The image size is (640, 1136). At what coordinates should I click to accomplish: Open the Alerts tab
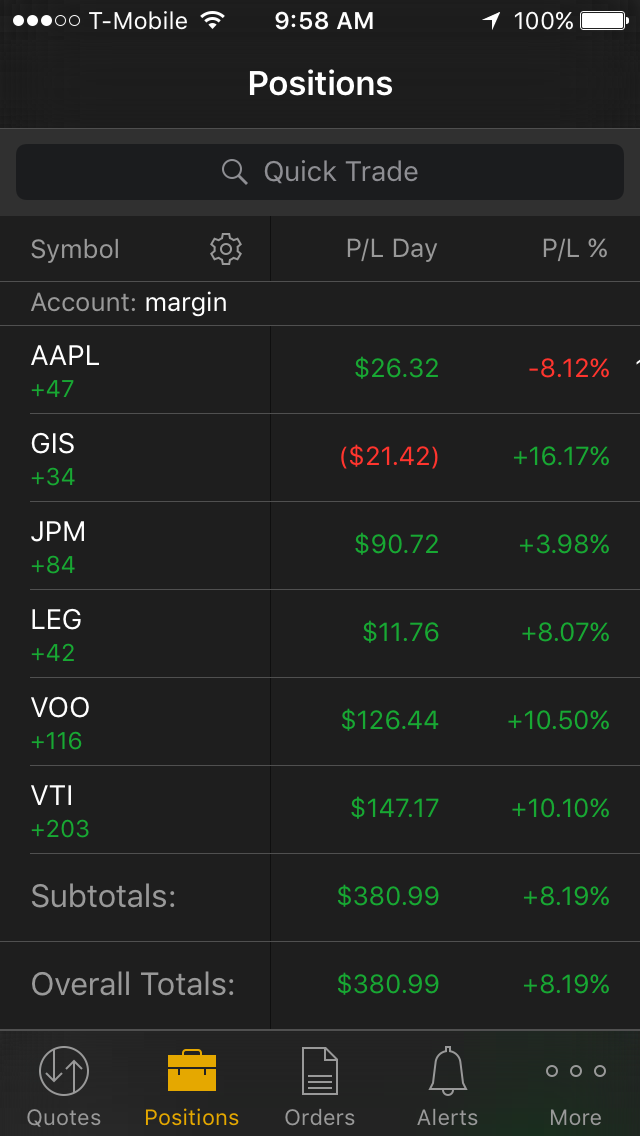[x=448, y=1085]
